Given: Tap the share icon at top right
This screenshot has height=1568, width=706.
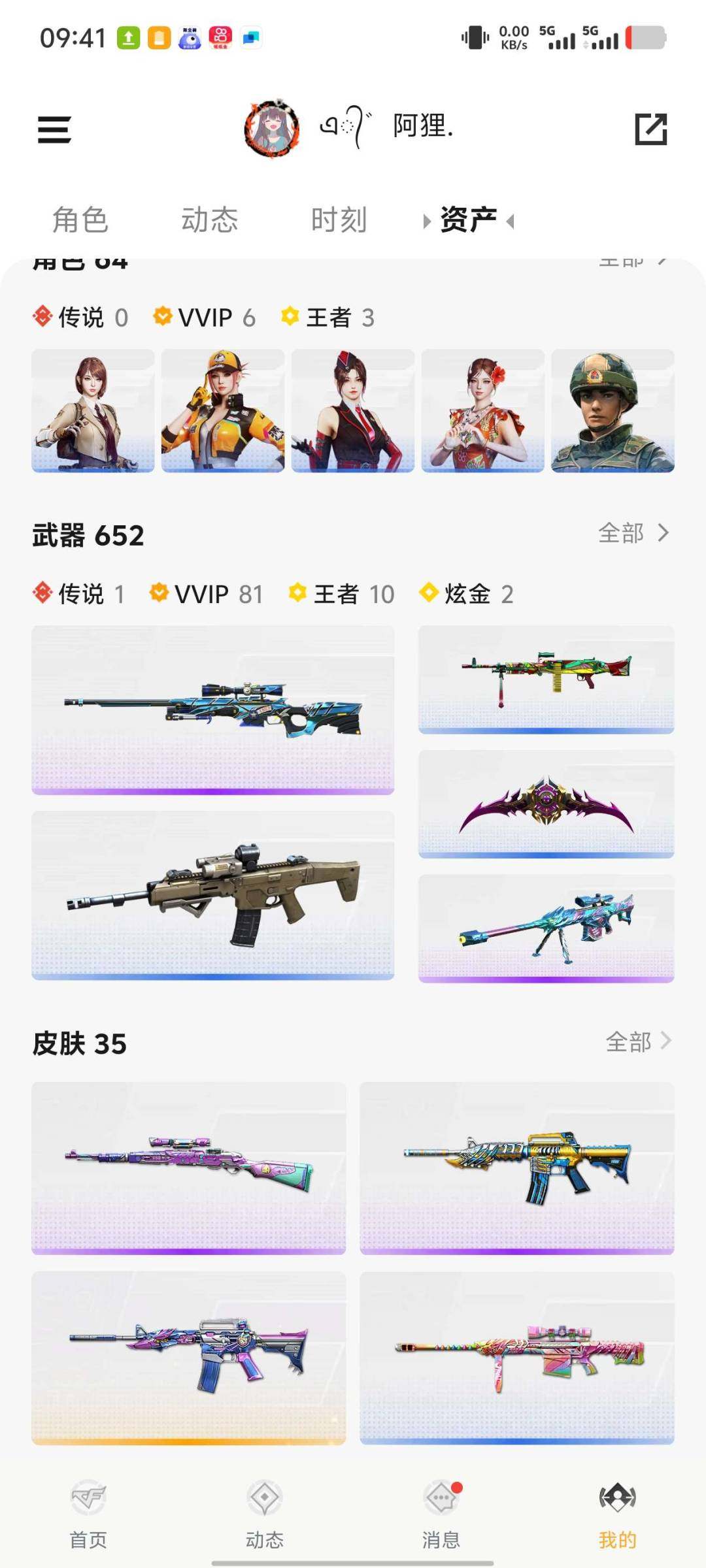Looking at the screenshot, I should coord(652,130).
